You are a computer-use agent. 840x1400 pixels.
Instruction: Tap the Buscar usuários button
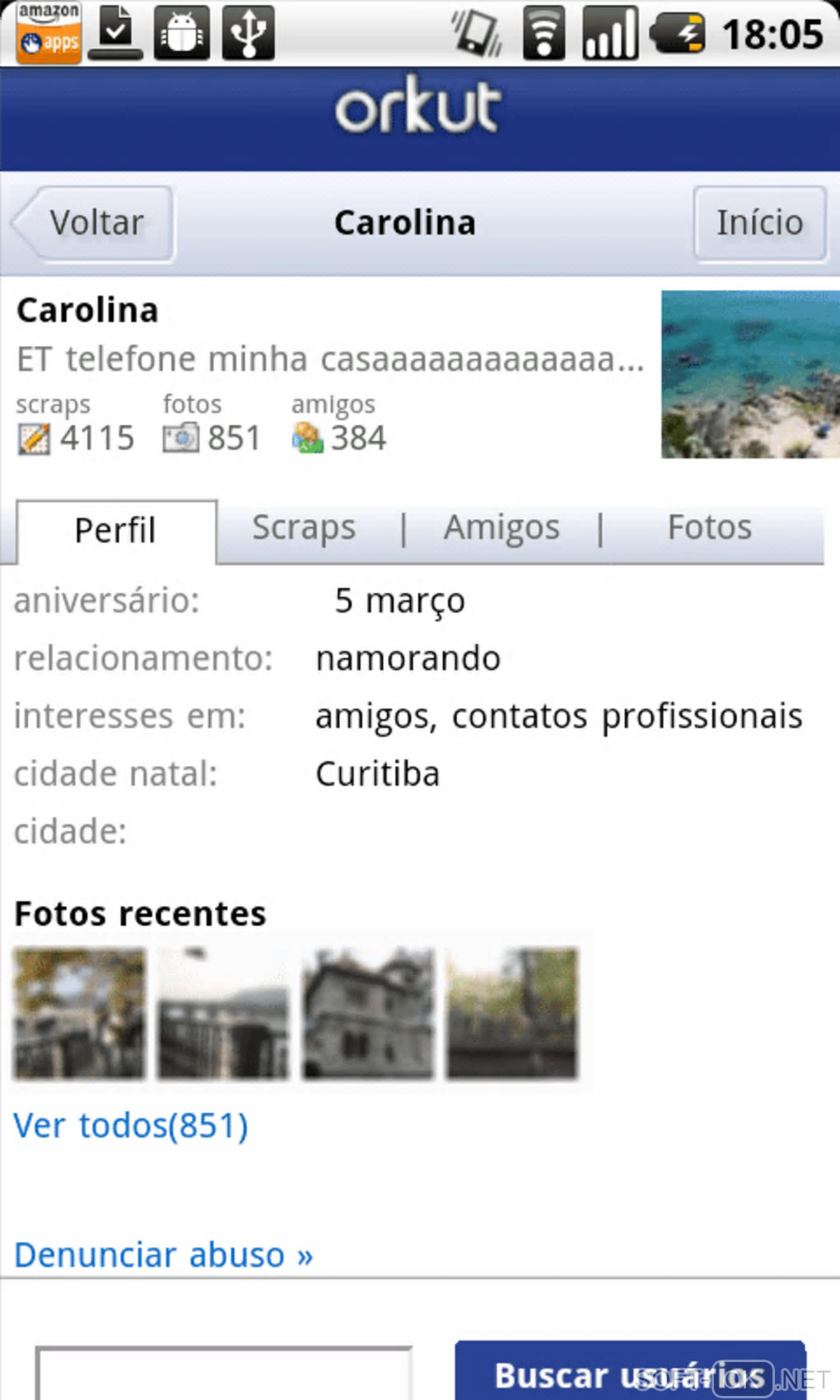coord(630,1373)
